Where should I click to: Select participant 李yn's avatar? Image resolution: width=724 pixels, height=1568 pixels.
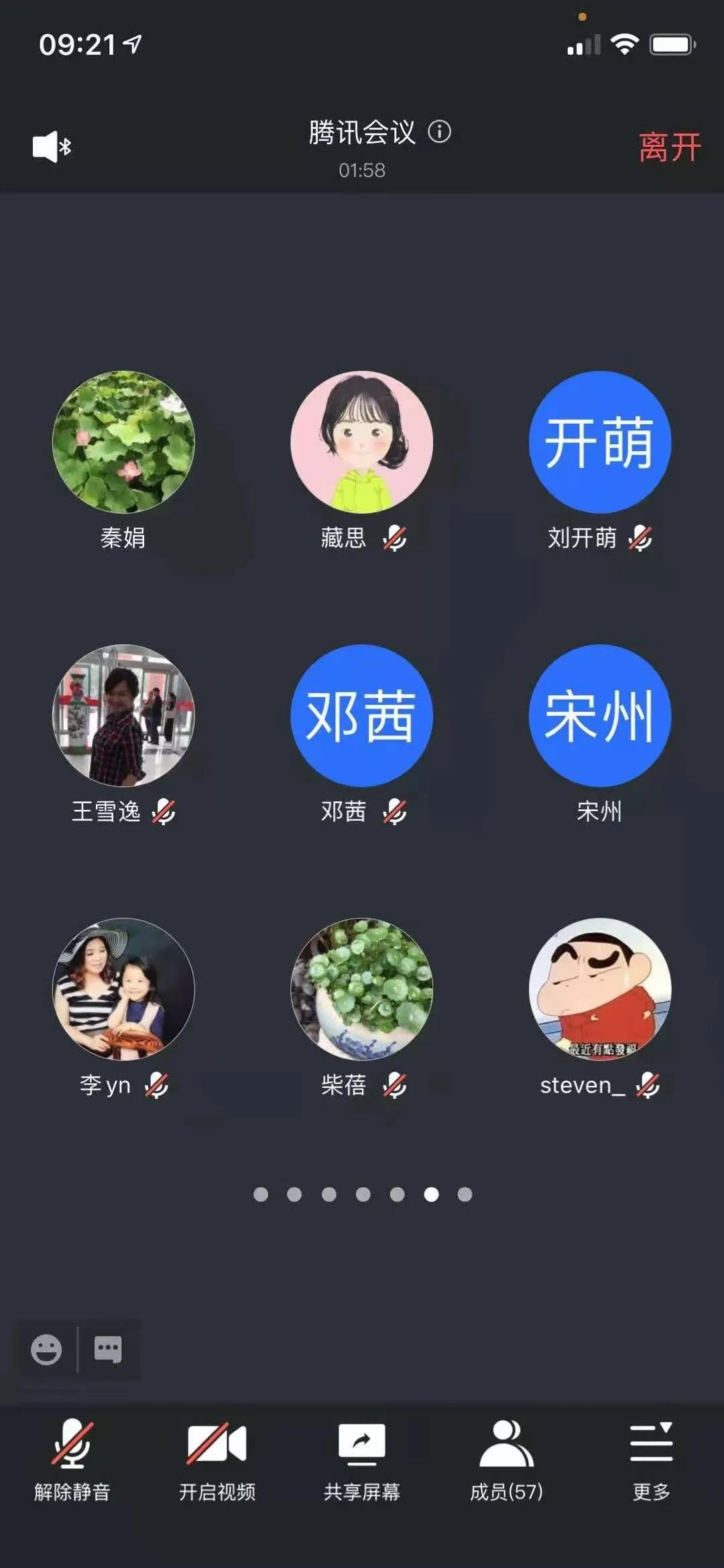[x=123, y=989]
